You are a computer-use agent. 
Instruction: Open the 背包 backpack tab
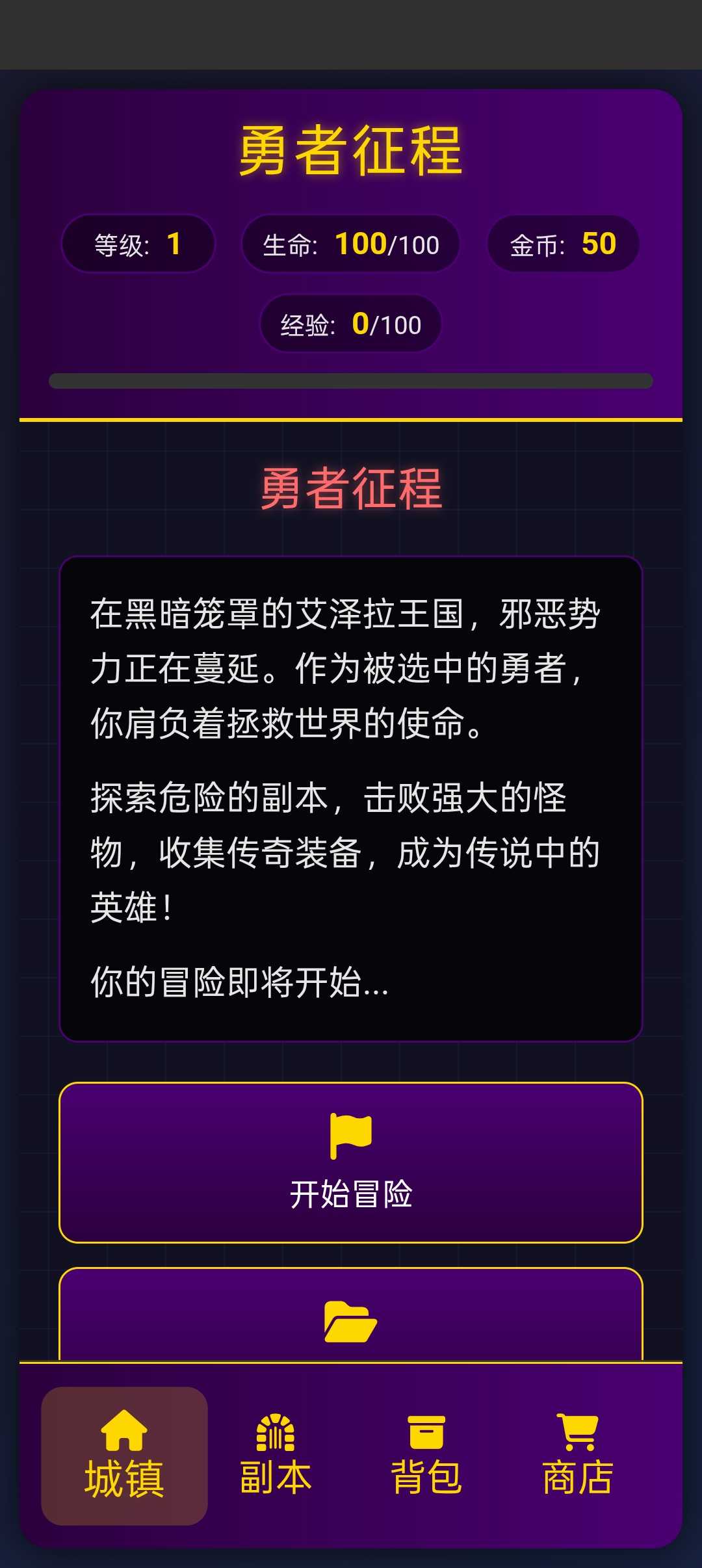pos(426,1456)
